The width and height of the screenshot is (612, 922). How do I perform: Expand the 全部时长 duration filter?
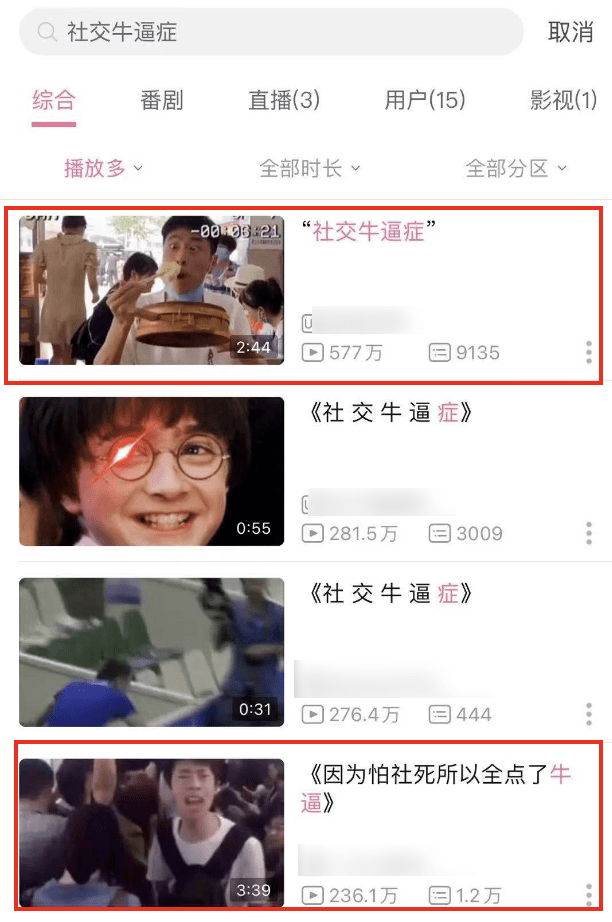[x=309, y=168]
